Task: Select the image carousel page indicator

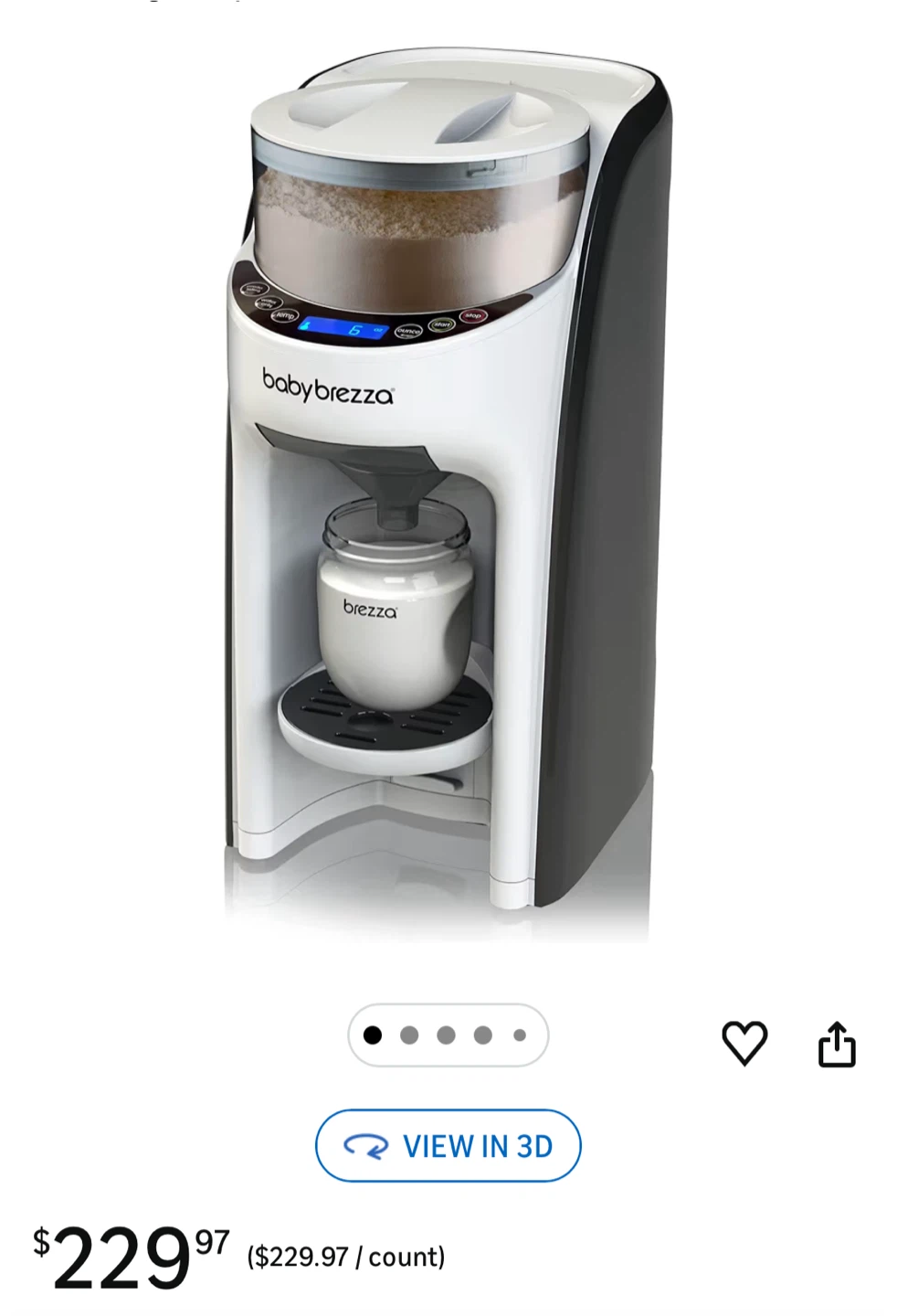Action: 448,1035
